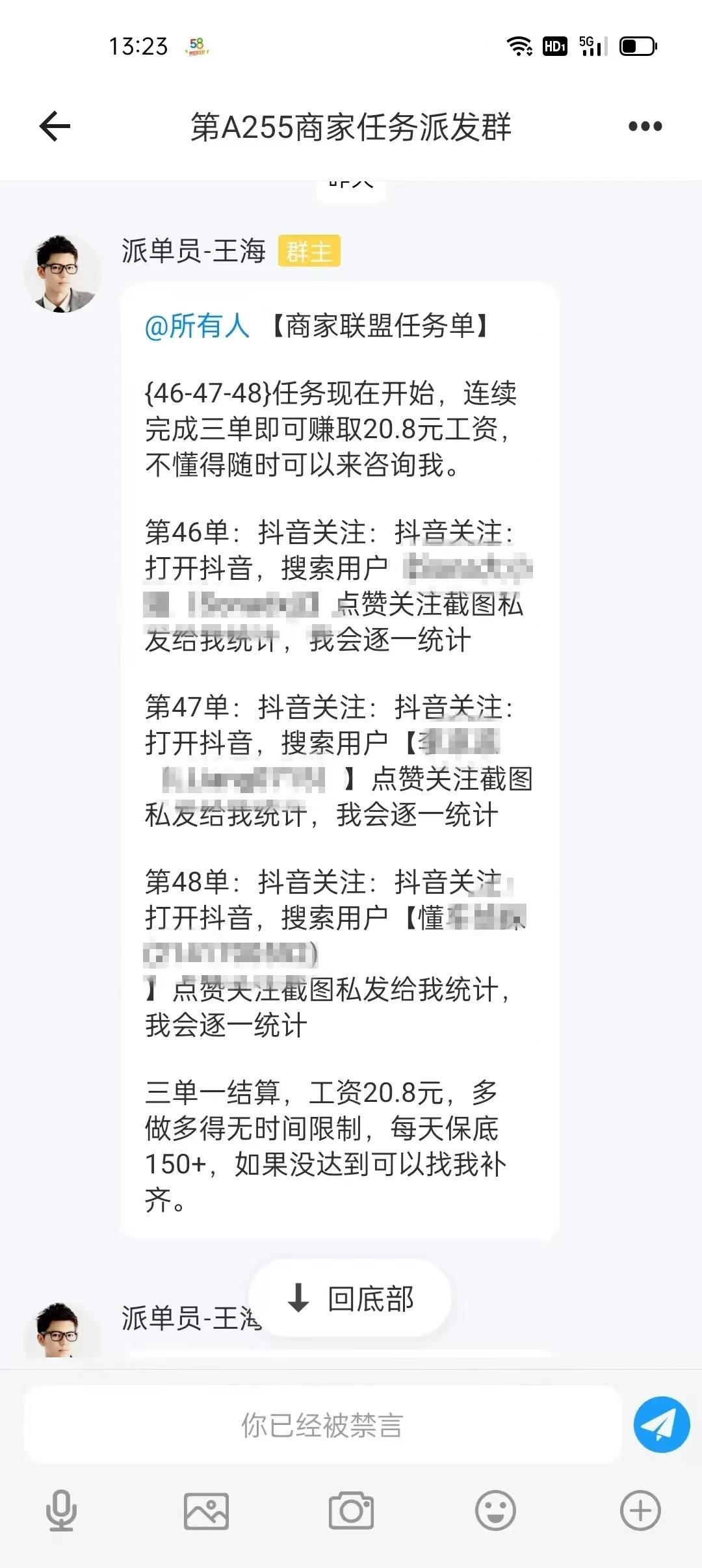The width and height of the screenshot is (702, 1568).
Task: Open more attachment options with plus icon
Action: click(x=640, y=1511)
